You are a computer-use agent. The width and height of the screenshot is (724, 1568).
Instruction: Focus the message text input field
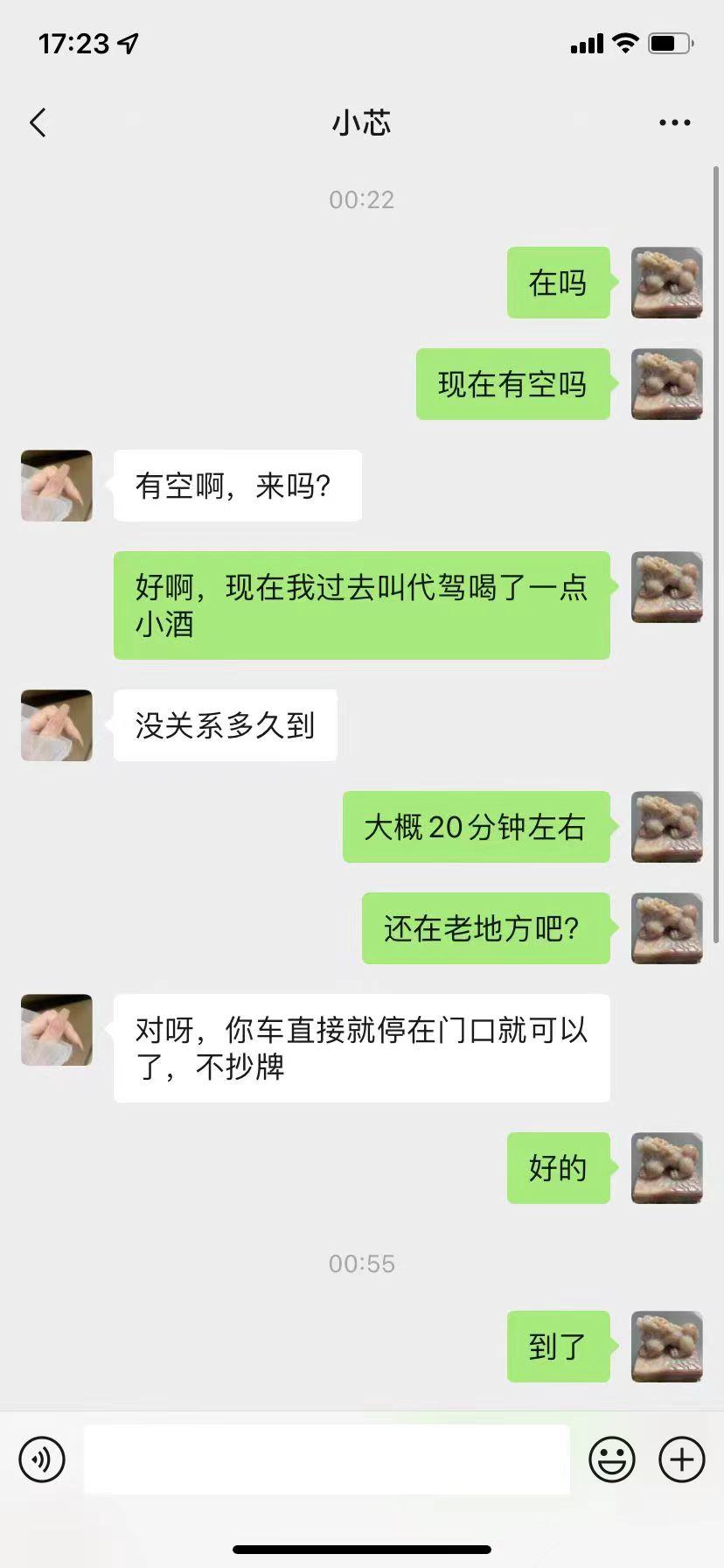point(325,1459)
